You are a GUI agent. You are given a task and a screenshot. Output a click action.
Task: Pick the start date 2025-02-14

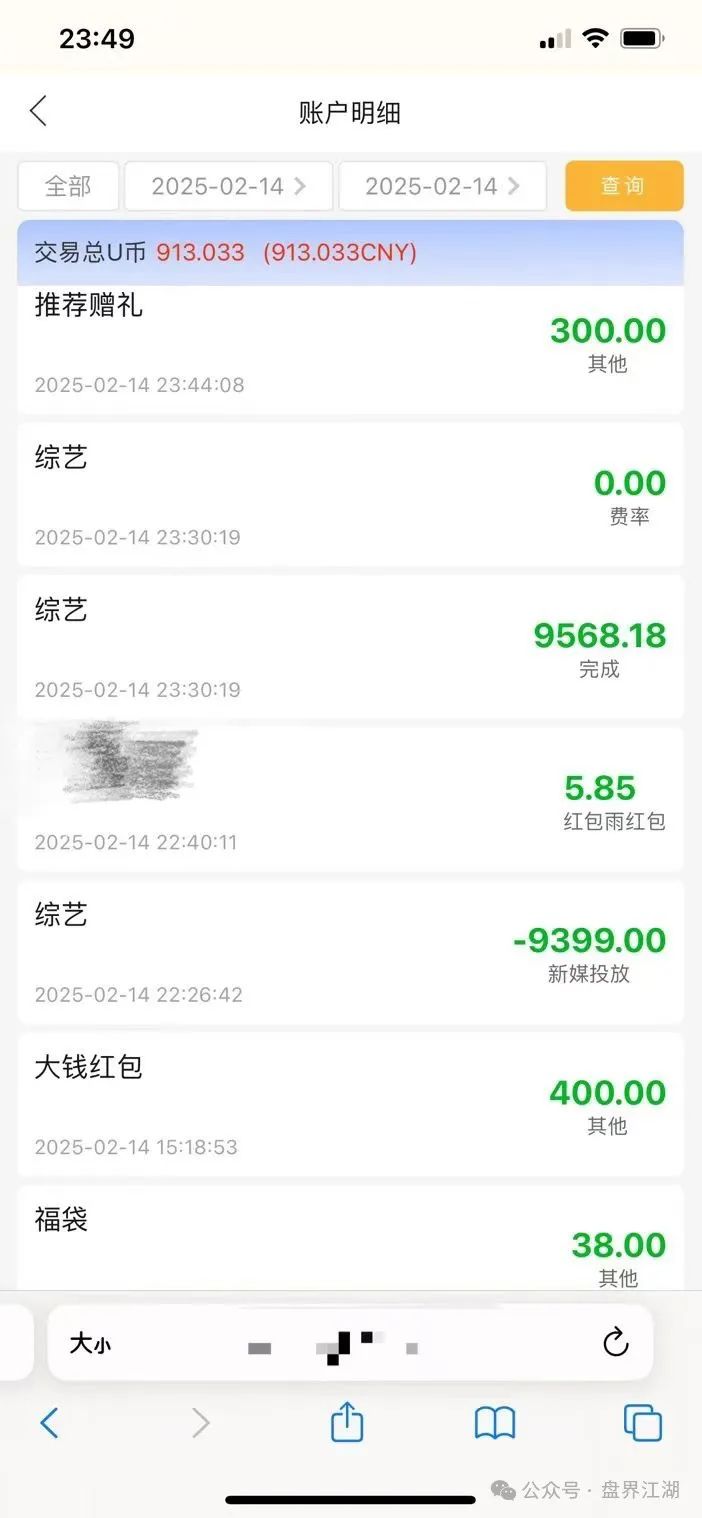point(228,186)
